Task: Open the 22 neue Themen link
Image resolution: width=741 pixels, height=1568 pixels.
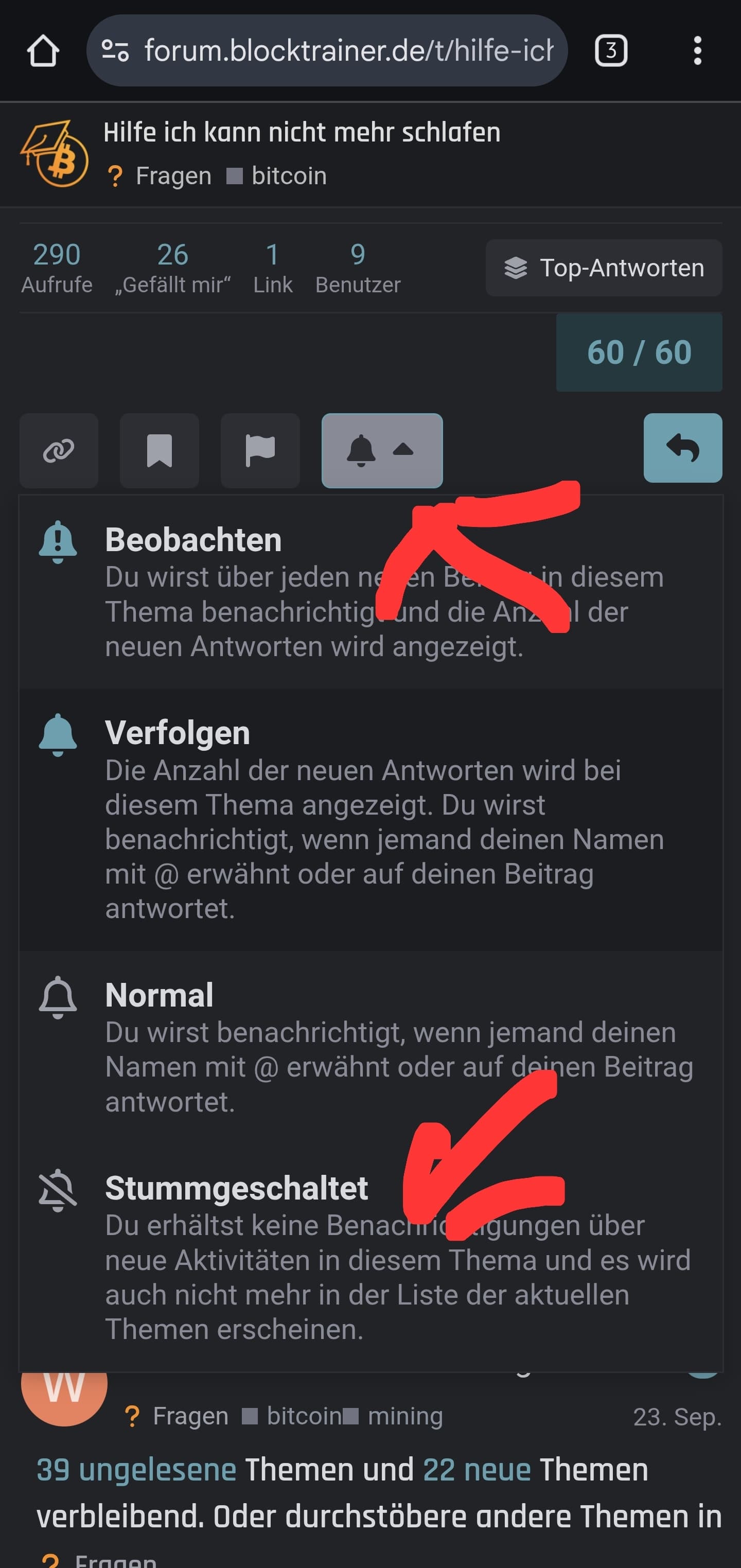Action: click(x=477, y=1469)
